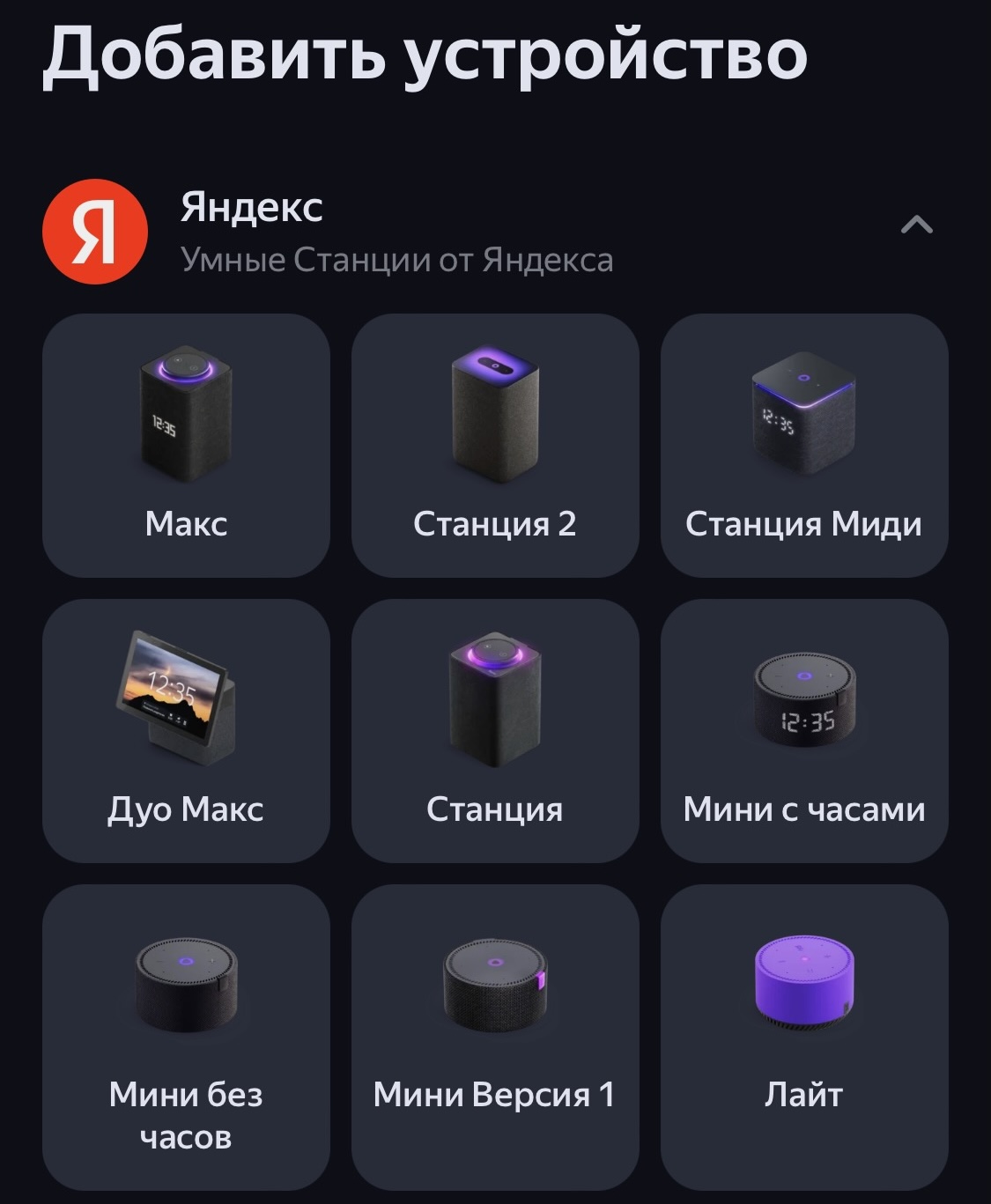
Task: Open the Мини Версия 1 tile
Action: (x=495, y=1038)
